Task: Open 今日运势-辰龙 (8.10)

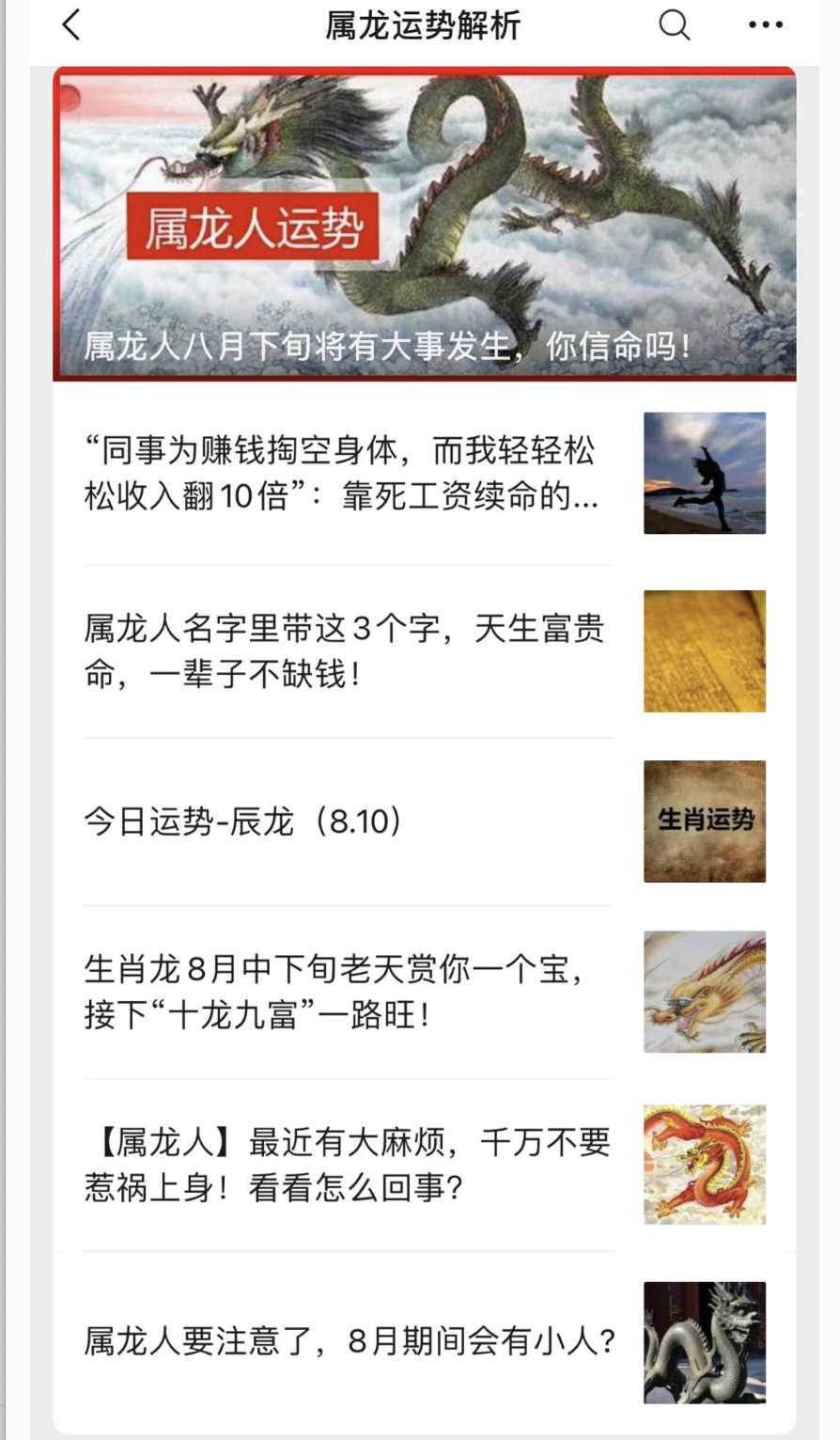Action: [x=244, y=822]
